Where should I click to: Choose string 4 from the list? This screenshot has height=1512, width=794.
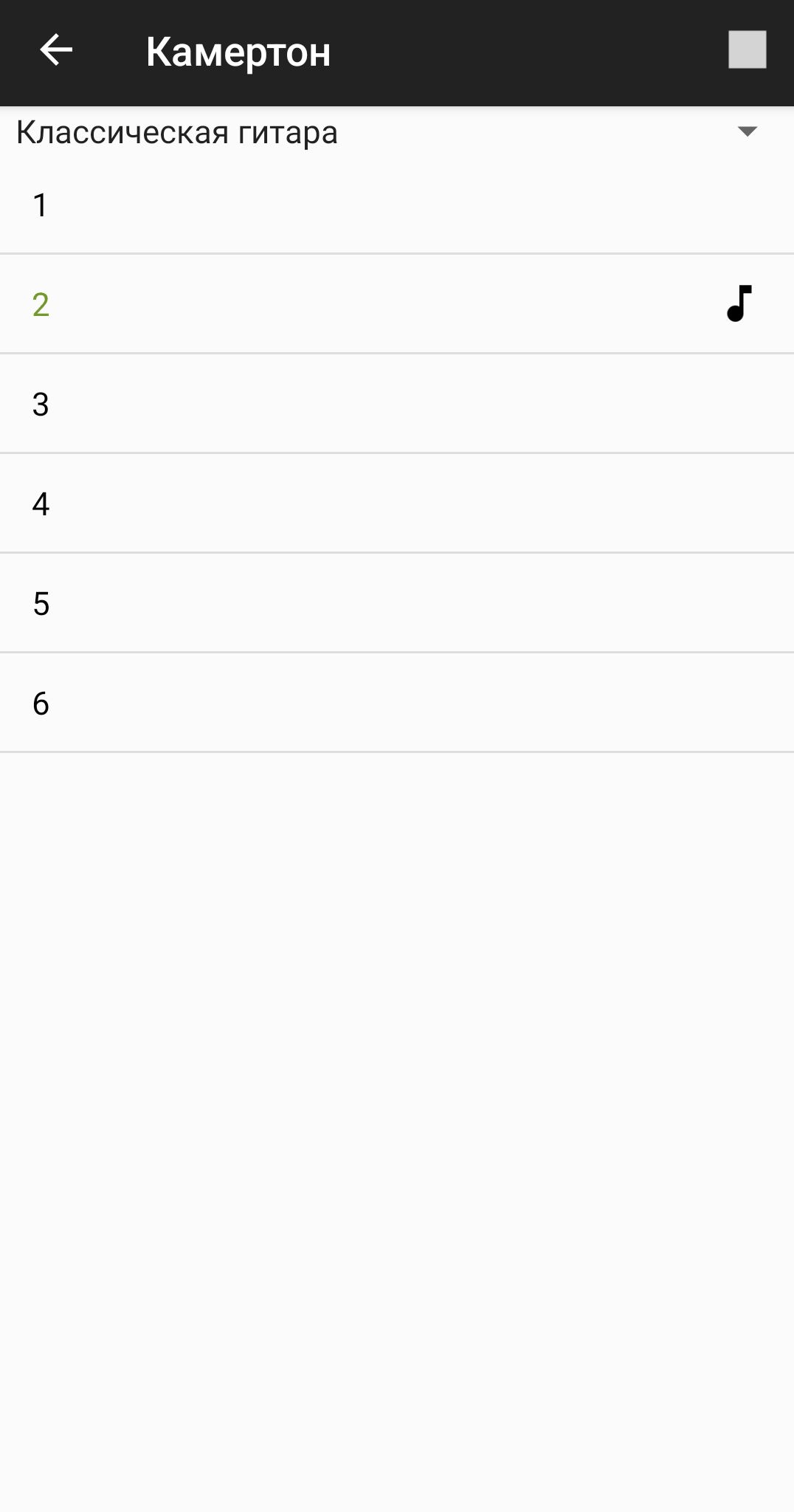pyautogui.click(x=397, y=504)
